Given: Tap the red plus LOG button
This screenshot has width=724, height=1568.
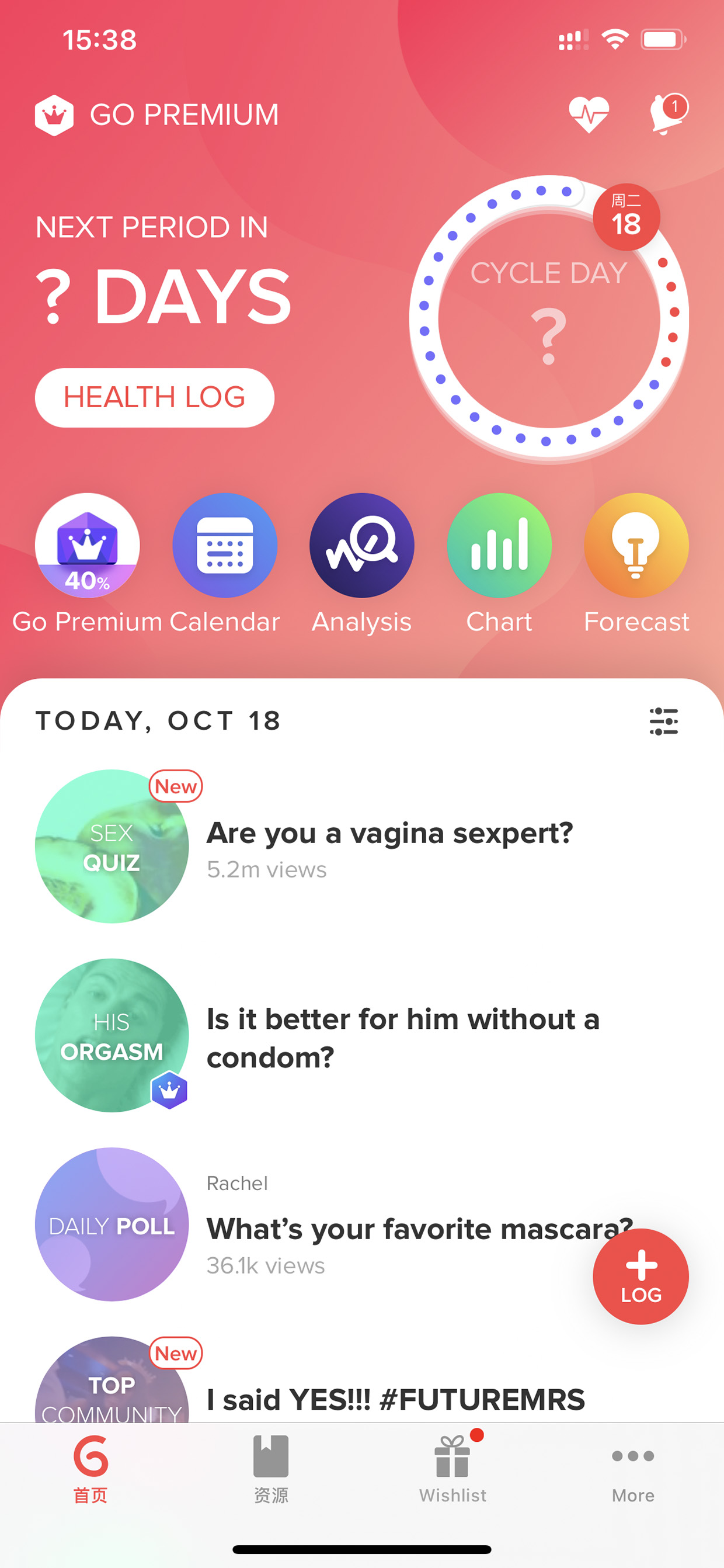Looking at the screenshot, I should tap(641, 1276).
